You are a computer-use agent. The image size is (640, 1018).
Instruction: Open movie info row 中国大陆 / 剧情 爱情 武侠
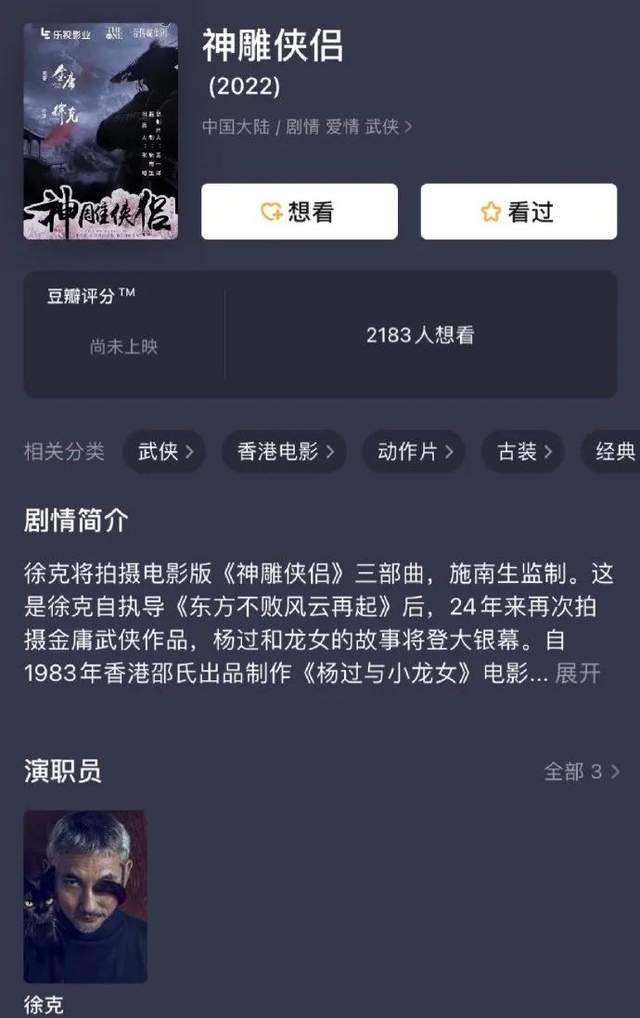point(307,127)
